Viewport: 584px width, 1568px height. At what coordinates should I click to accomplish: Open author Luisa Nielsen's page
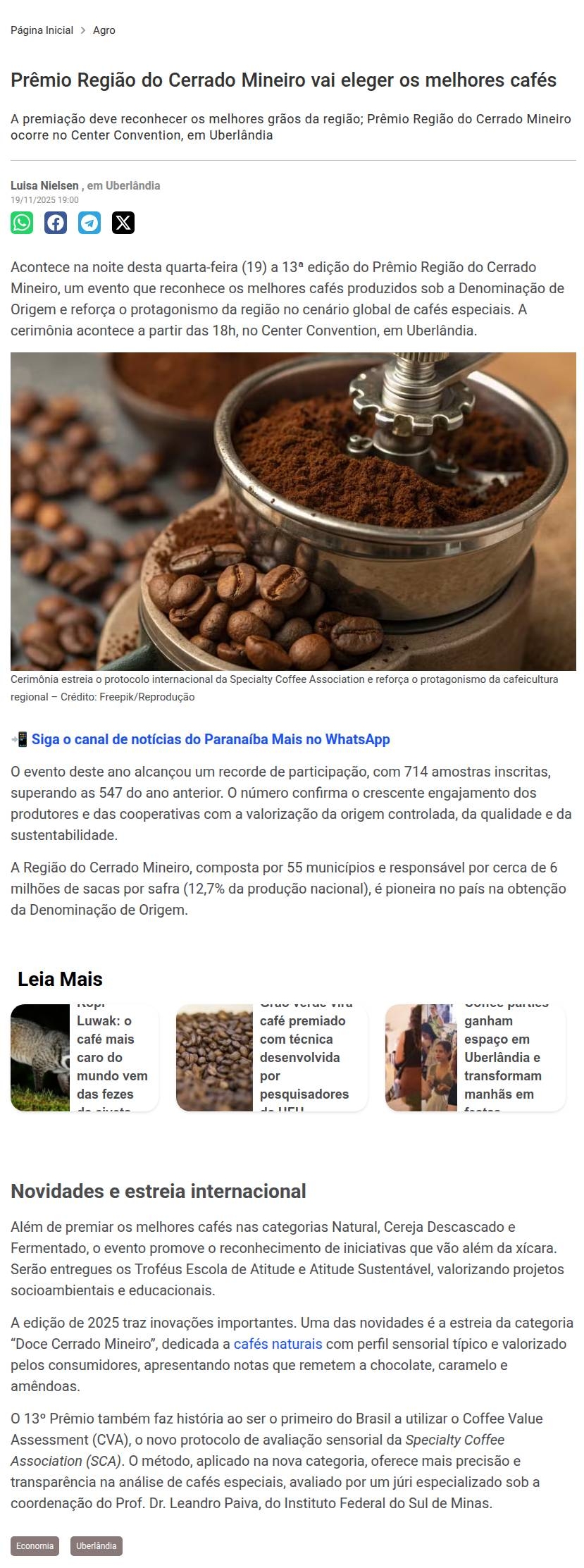click(x=44, y=185)
